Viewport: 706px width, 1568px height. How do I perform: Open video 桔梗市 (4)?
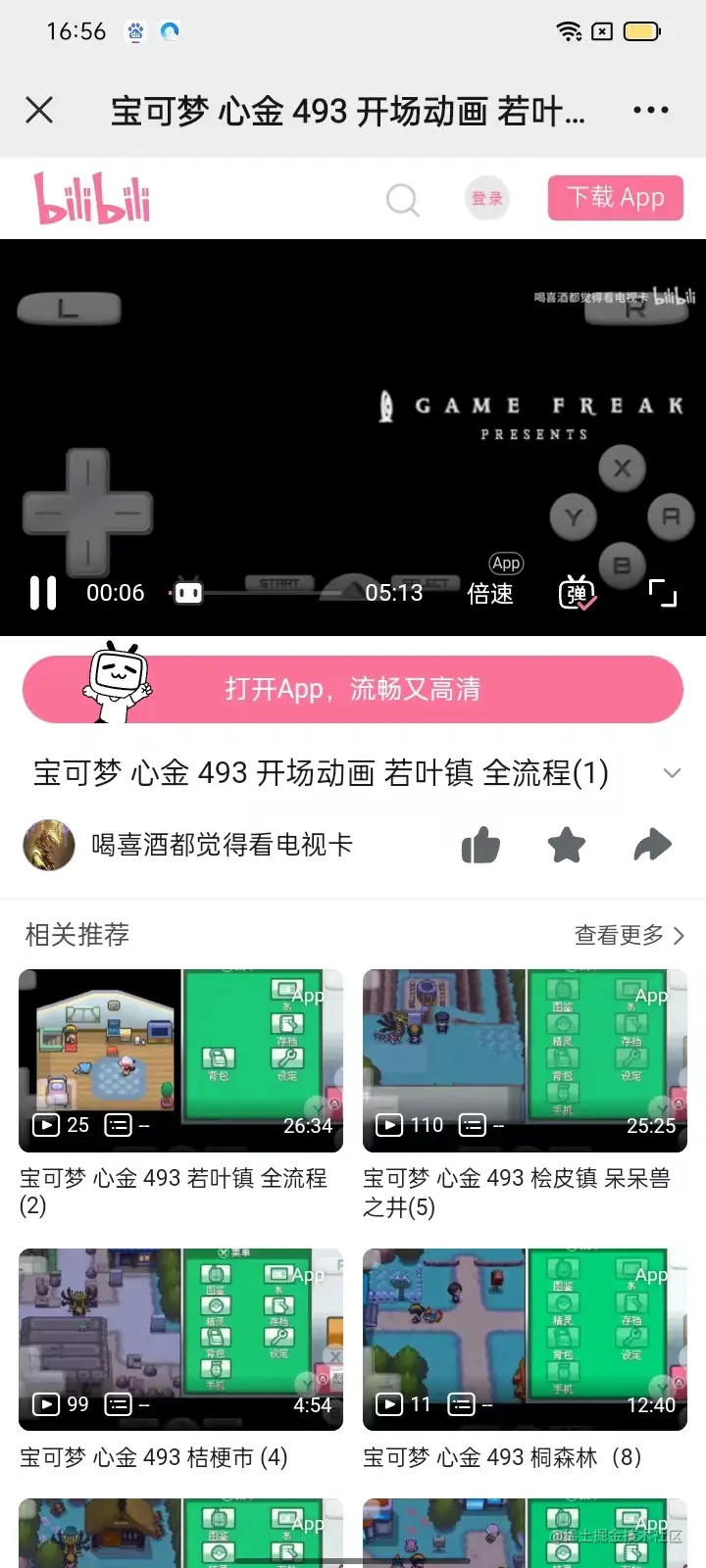(181, 1340)
